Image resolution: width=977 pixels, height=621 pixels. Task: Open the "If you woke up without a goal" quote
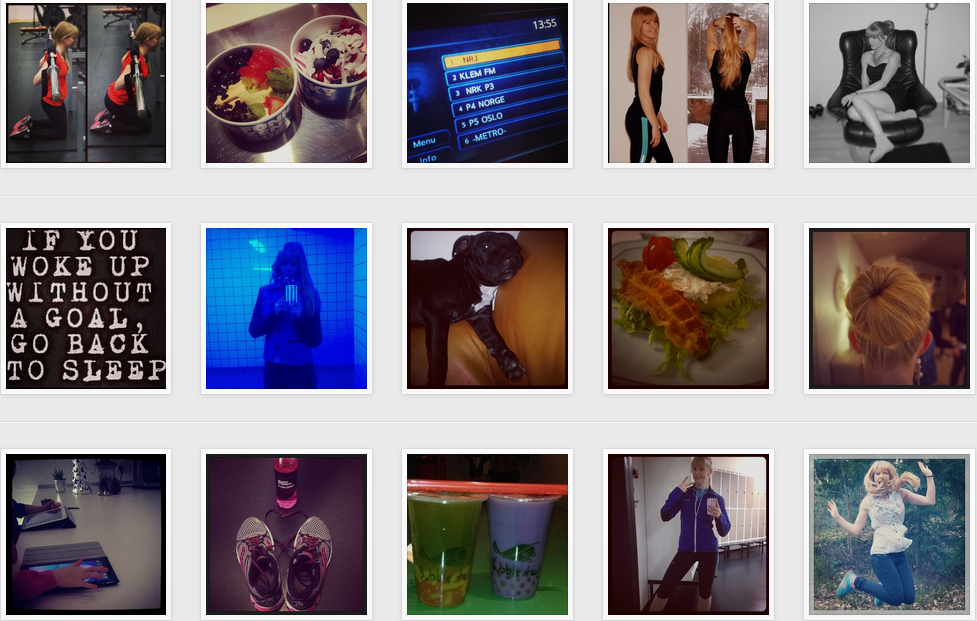click(86, 308)
